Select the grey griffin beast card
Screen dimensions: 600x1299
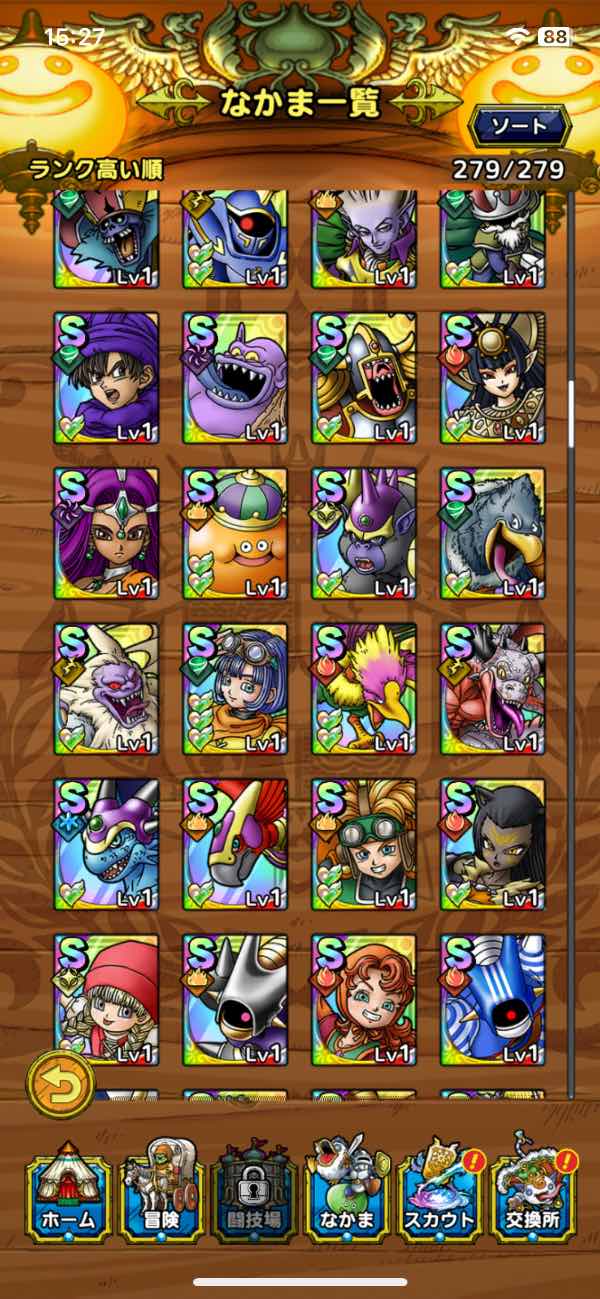[493, 533]
